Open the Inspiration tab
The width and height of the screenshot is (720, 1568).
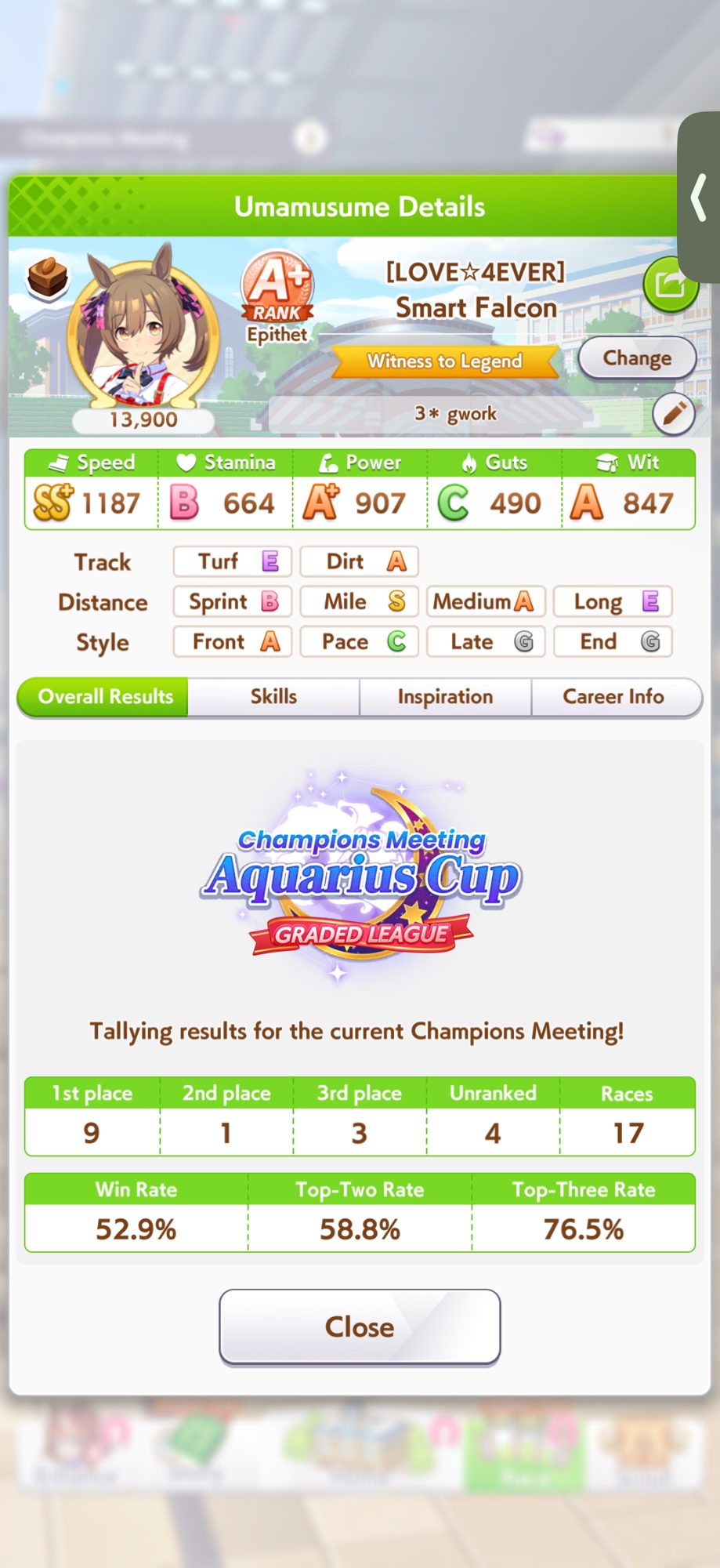point(445,697)
